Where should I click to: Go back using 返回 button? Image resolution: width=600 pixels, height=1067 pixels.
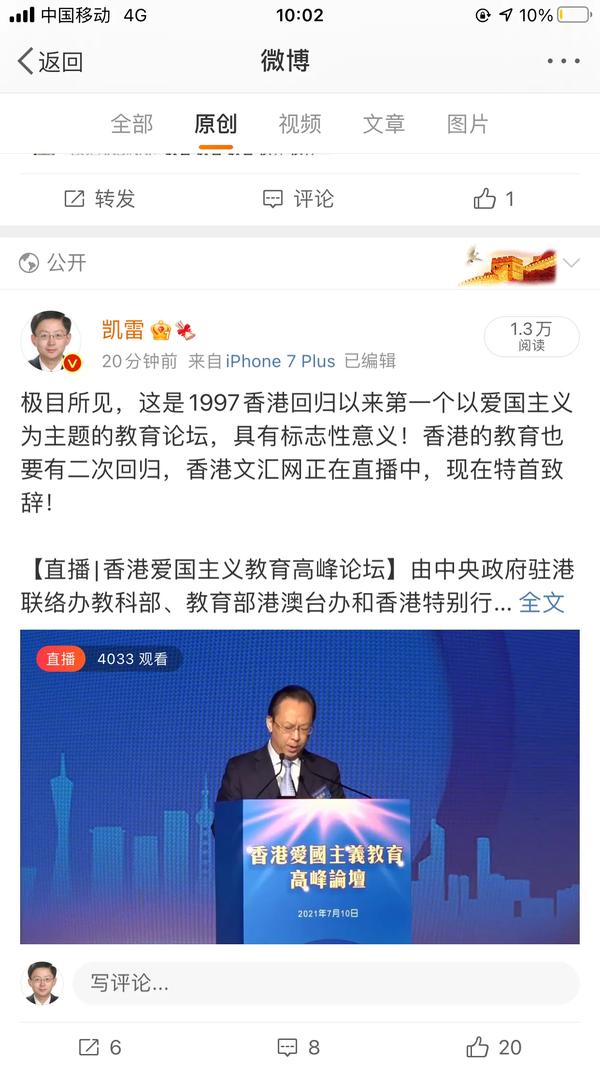tap(50, 61)
